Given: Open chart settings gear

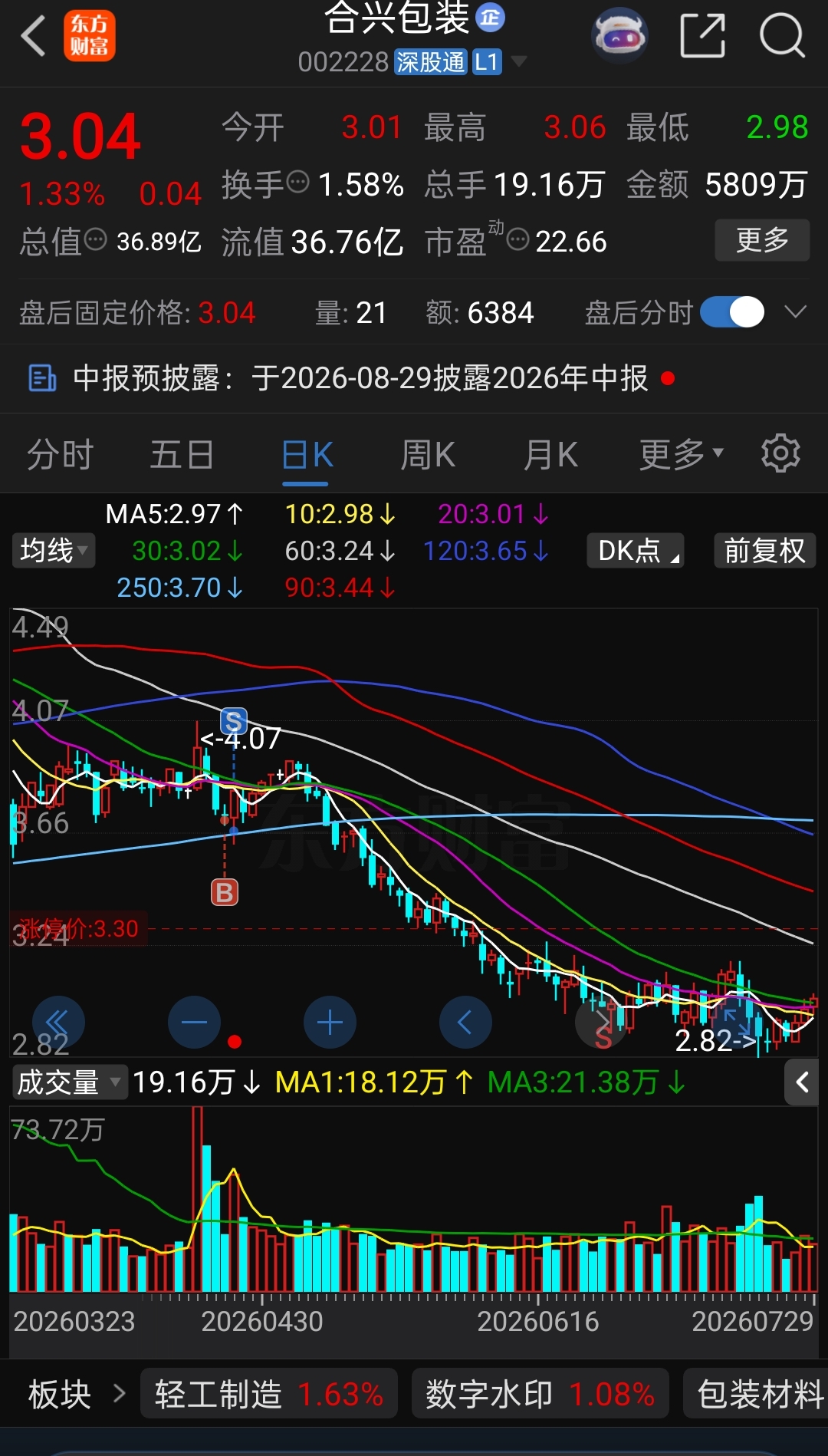Looking at the screenshot, I should point(780,453).
